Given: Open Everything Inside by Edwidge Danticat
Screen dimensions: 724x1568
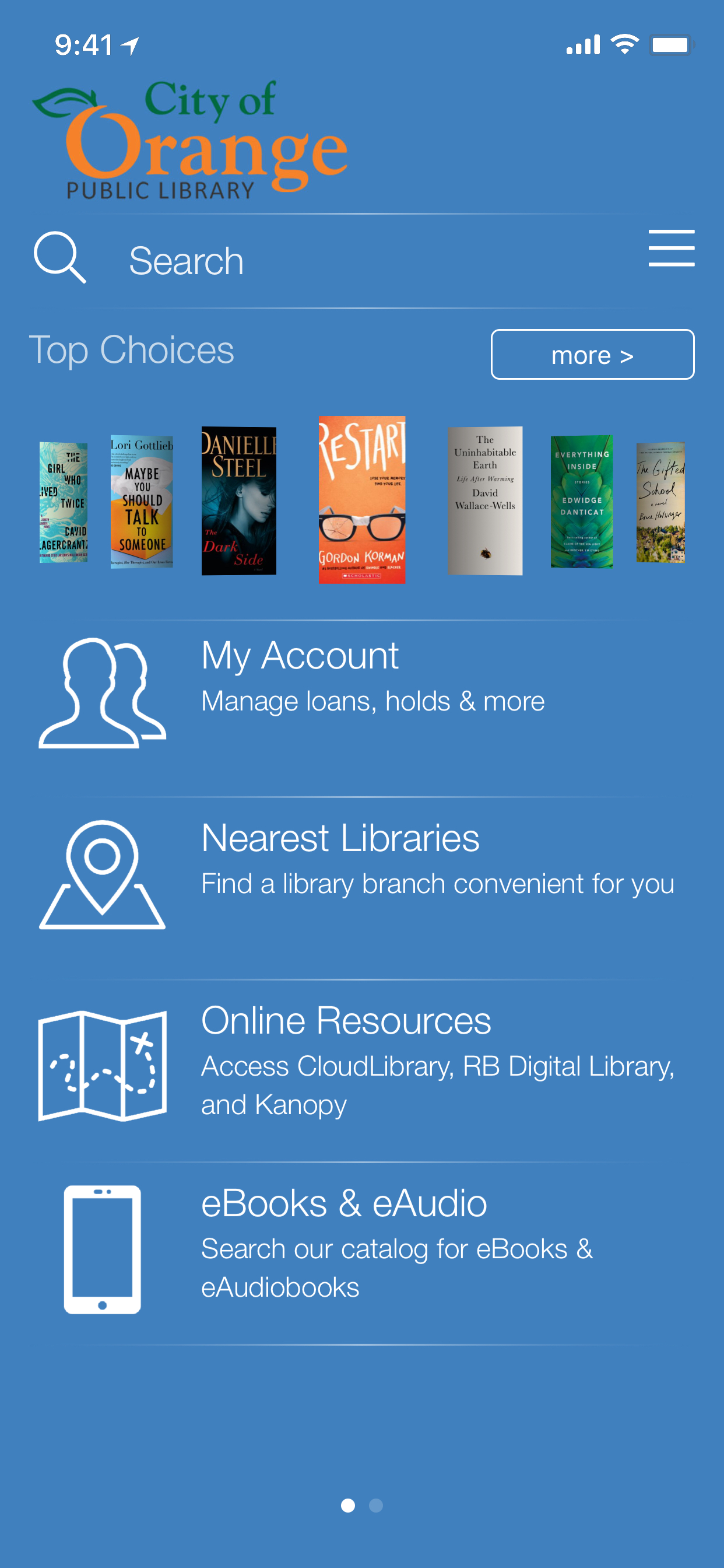Looking at the screenshot, I should tap(582, 502).
